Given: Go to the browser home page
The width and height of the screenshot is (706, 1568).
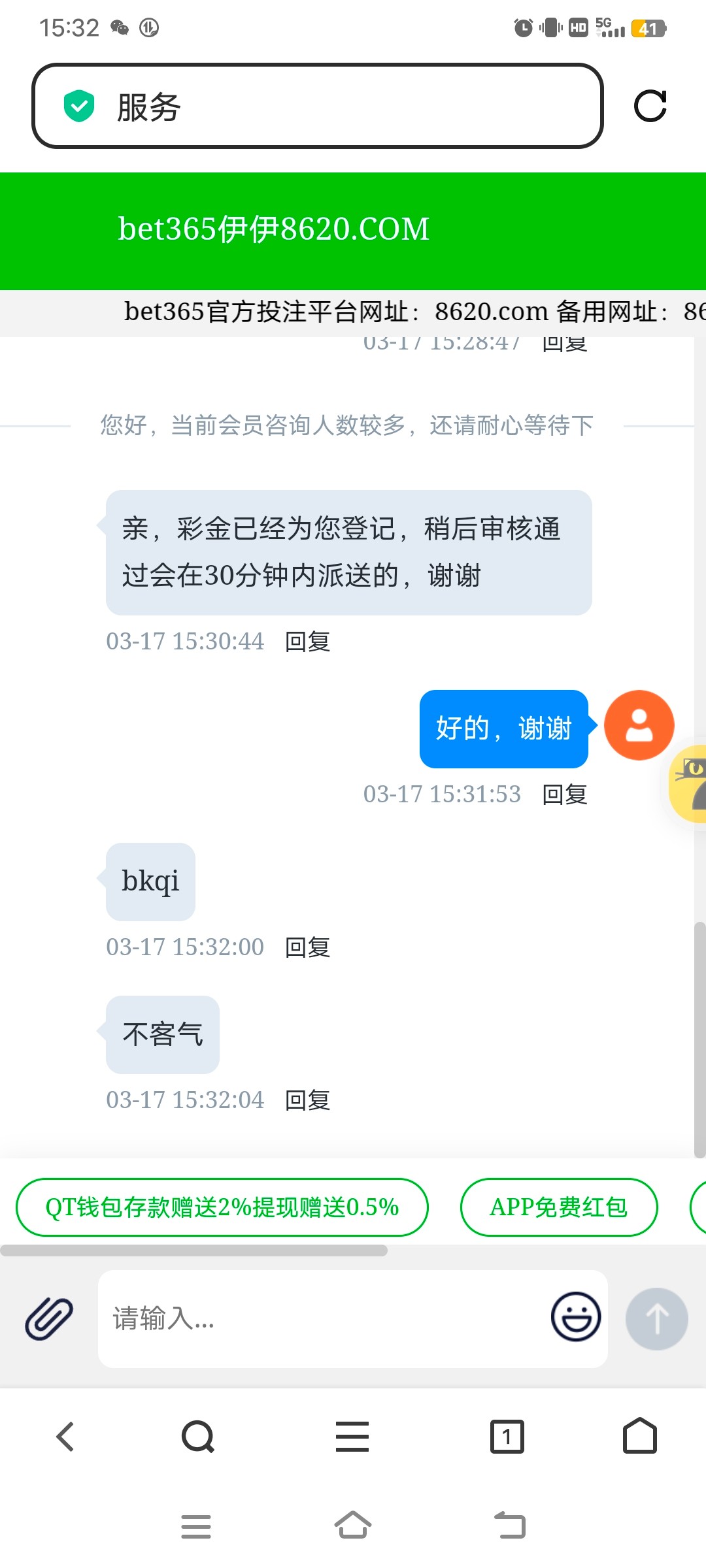Looking at the screenshot, I should (x=640, y=1435).
